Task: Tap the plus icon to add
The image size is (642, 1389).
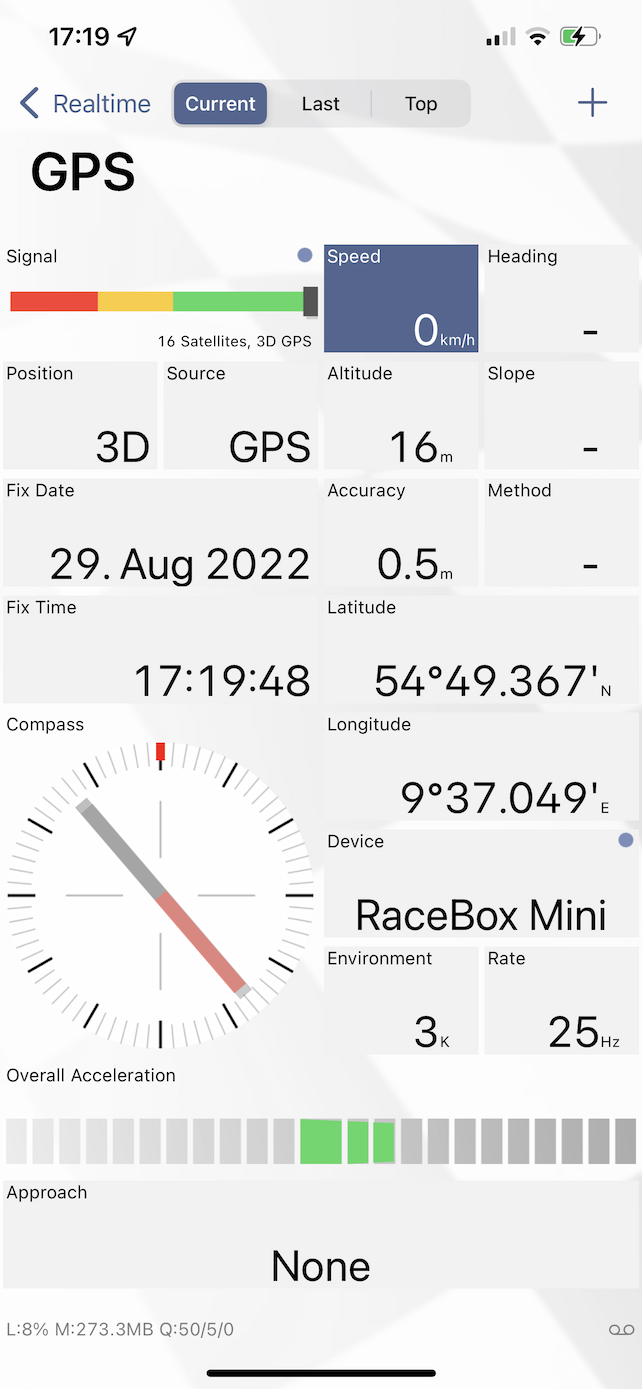Action: tap(592, 103)
